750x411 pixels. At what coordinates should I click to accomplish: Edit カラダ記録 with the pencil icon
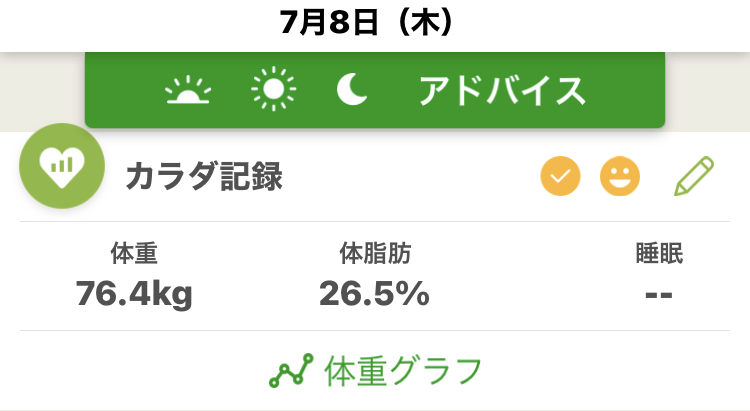(694, 176)
